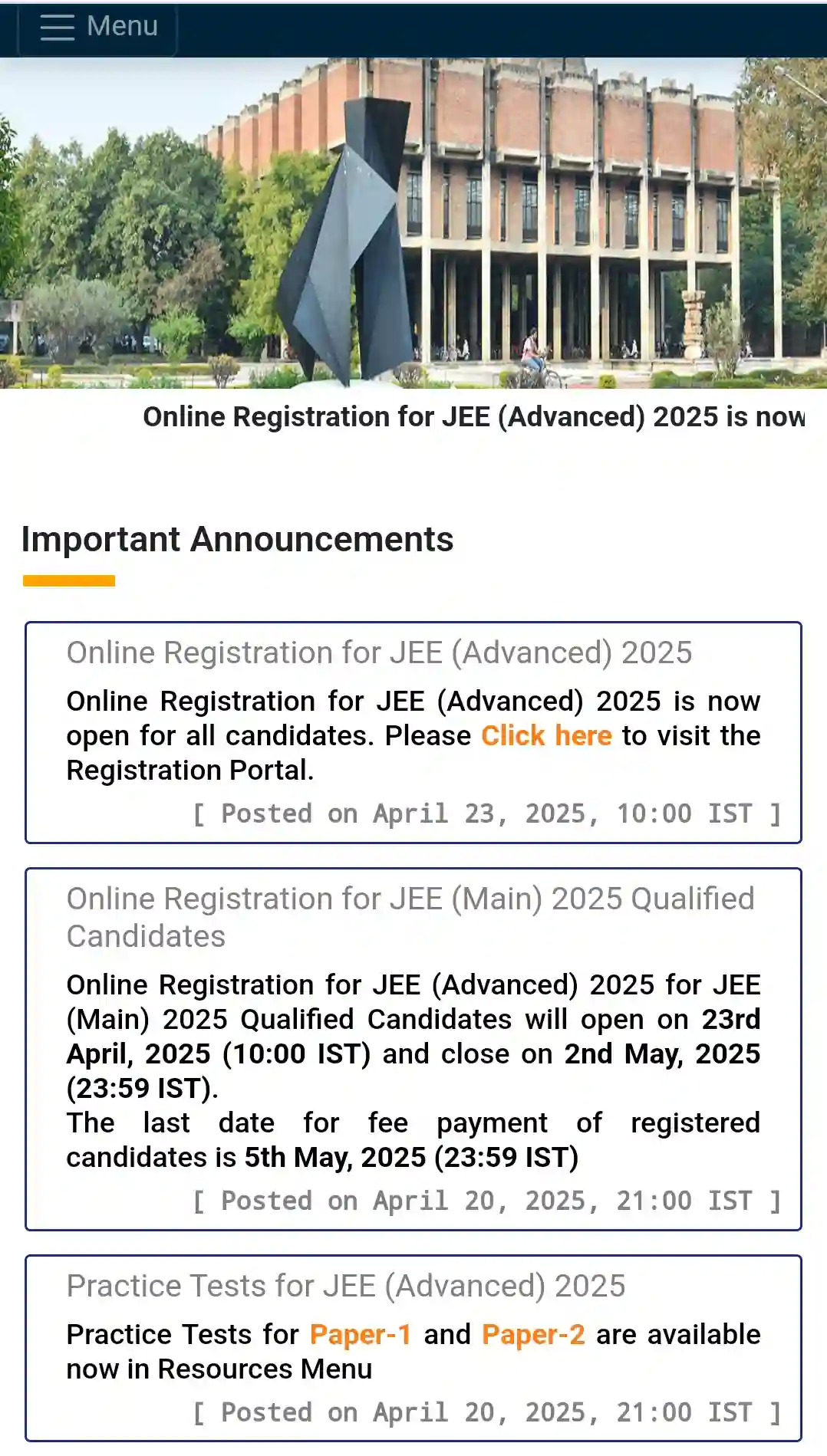The width and height of the screenshot is (827, 1456).
Task: Open the Paper-2 practice test link
Action: (532, 1335)
